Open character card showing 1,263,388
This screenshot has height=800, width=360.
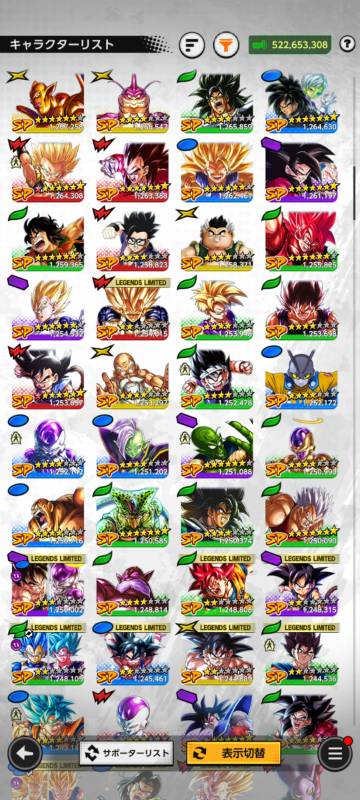133,172
